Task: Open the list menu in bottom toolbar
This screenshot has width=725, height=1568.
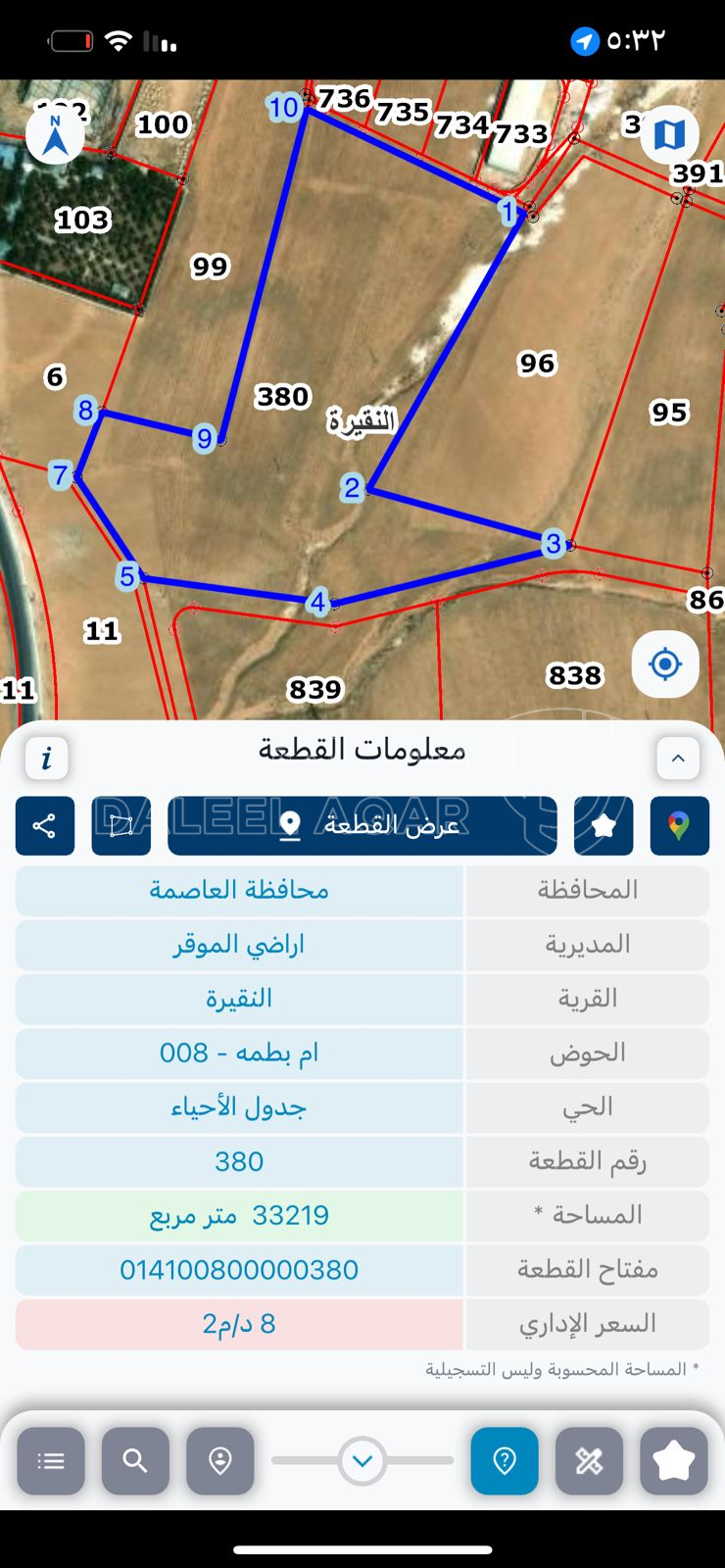Action: [x=51, y=1461]
